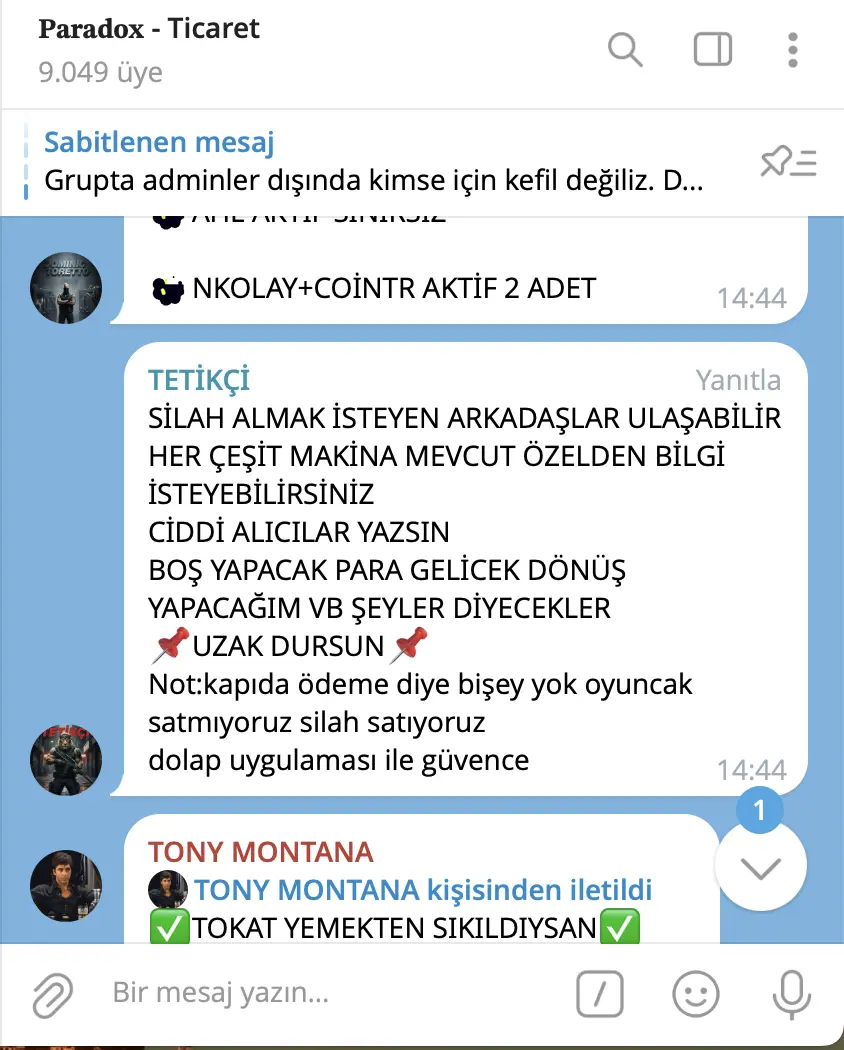Show the pinned messages list icon

(x=788, y=163)
